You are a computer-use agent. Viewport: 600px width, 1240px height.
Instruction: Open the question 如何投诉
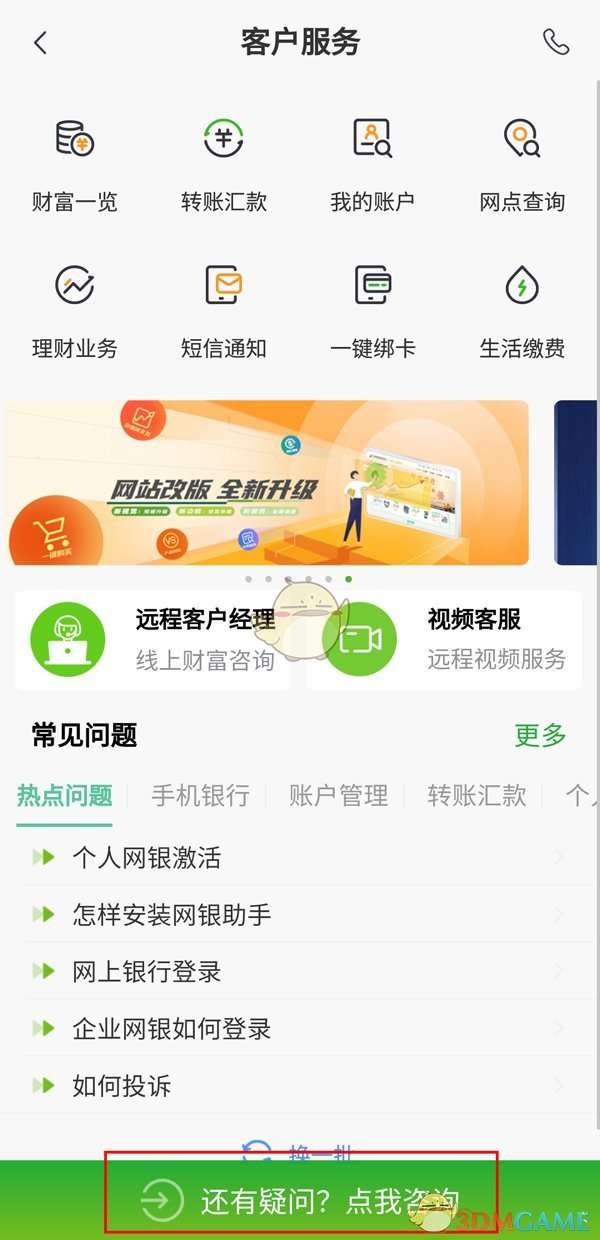[x=300, y=1085]
